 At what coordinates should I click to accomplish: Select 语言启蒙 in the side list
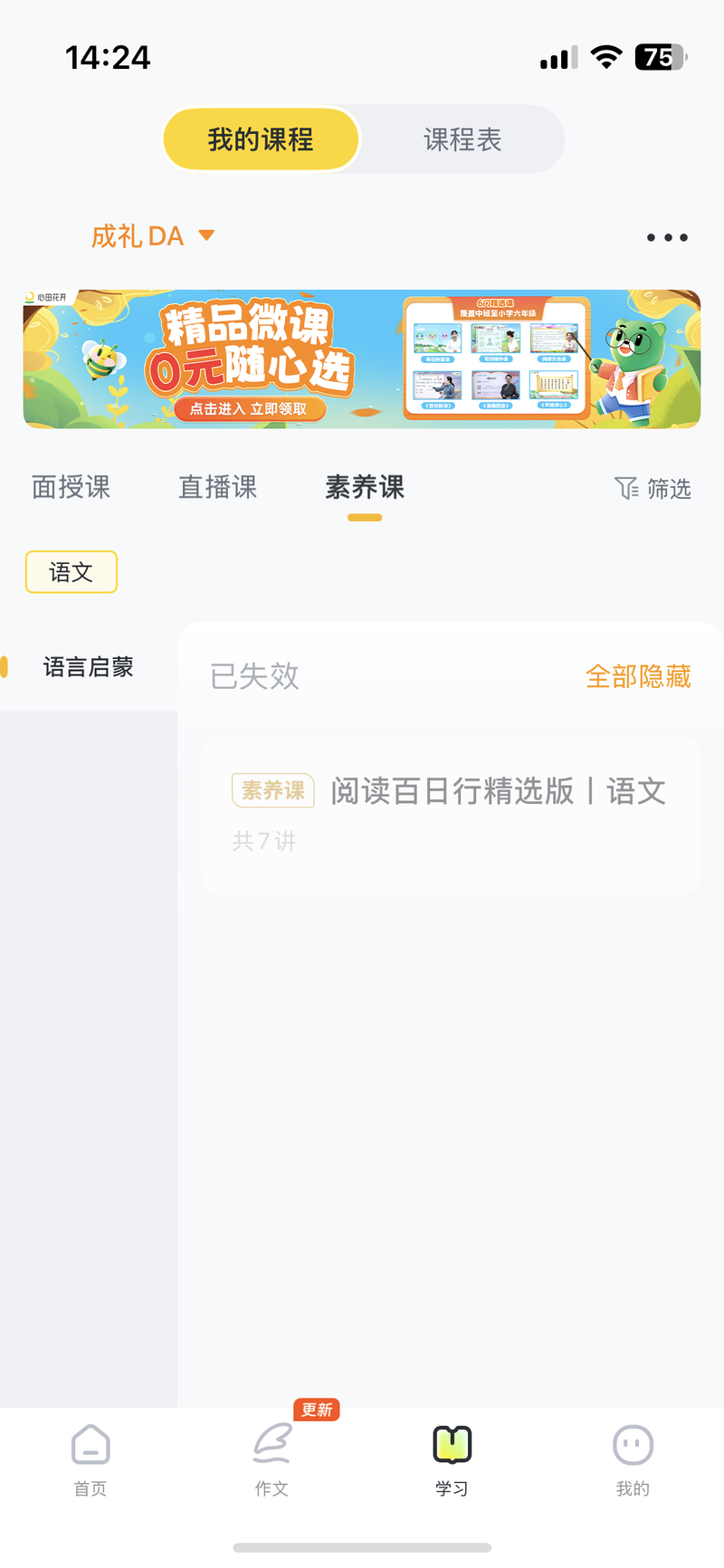click(x=88, y=667)
